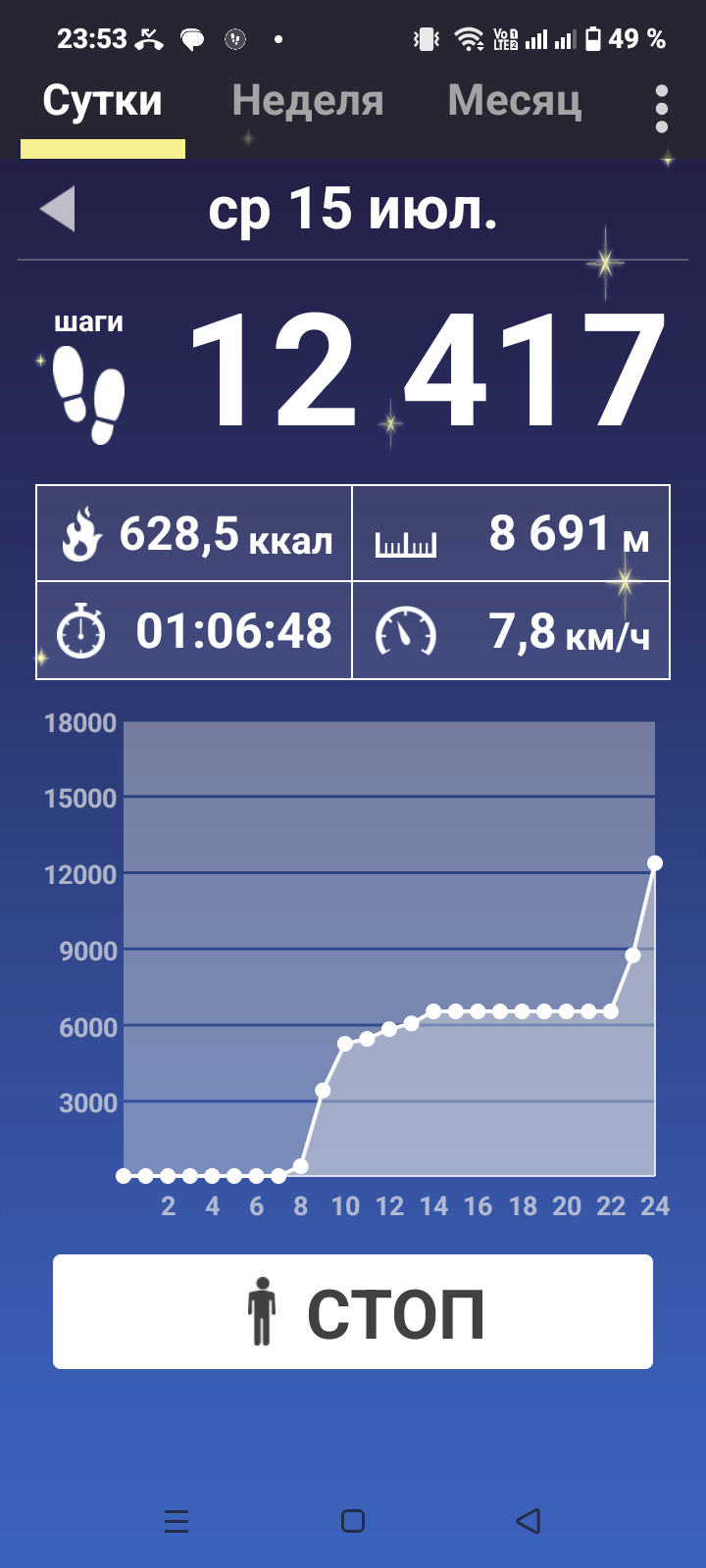Go back with the system back button

coord(529,1521)
